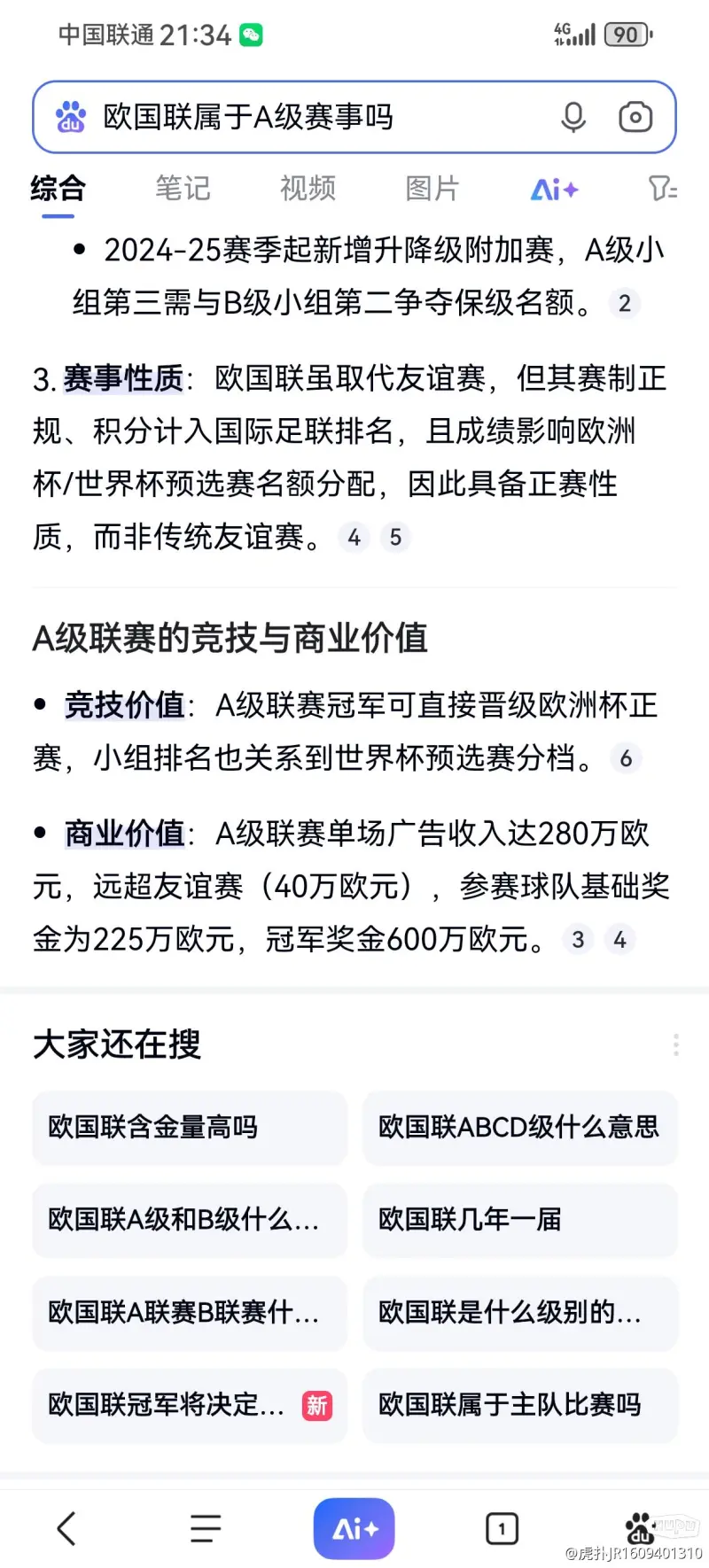The width and height of the screenshot is (709, 1568).
Task: Search 欧国联几年一届
Action: 520,1220
